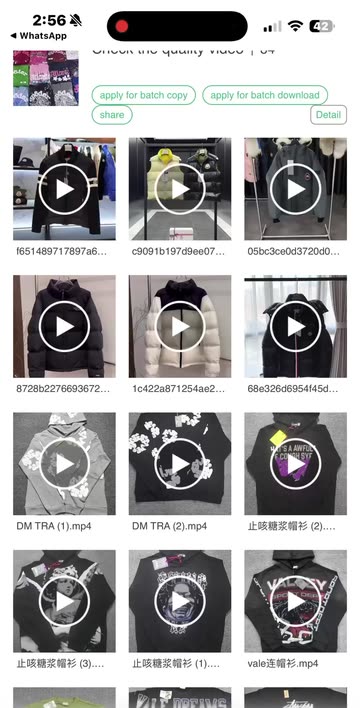Viewport: 360px width, 708px height.
Task: Tap the share button
Action: click(x=112, y=115)
